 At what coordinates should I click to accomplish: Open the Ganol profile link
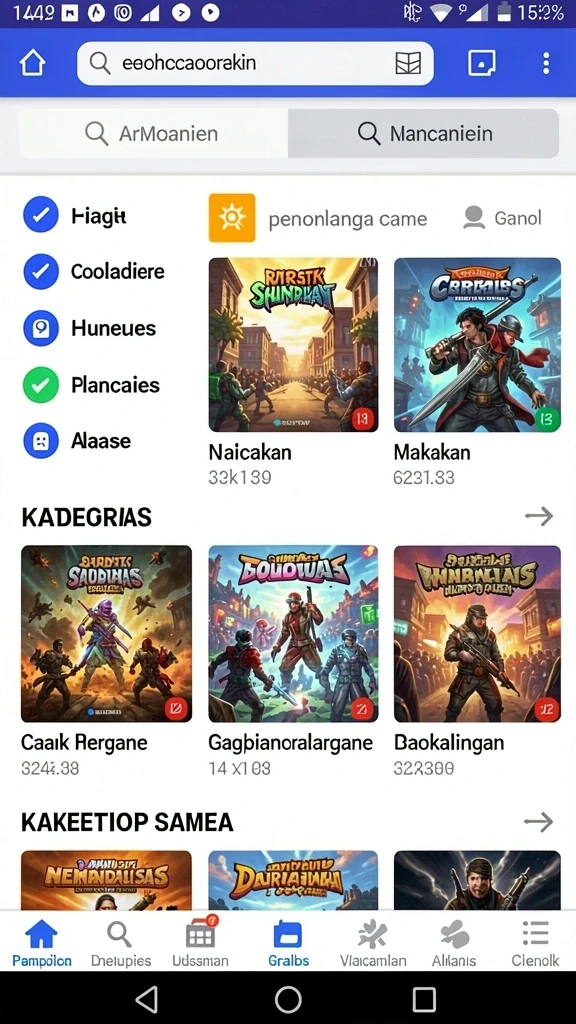(502, 217)
